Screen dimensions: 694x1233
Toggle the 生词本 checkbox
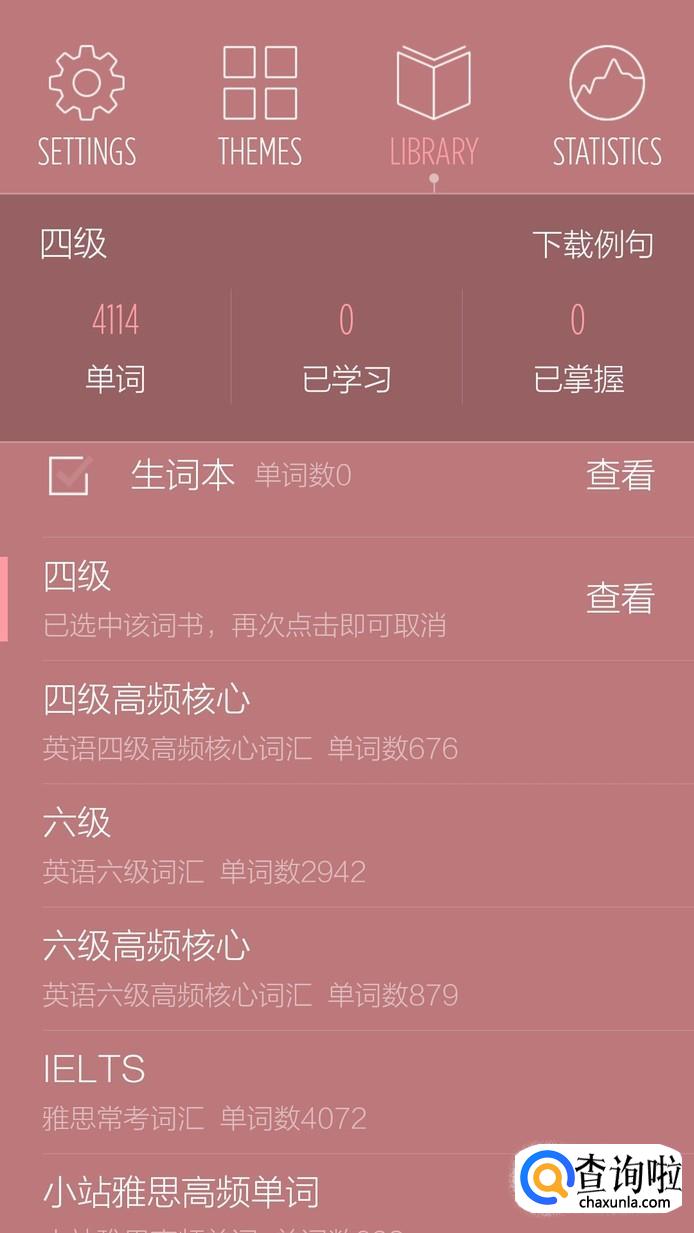tap(70, 475)
